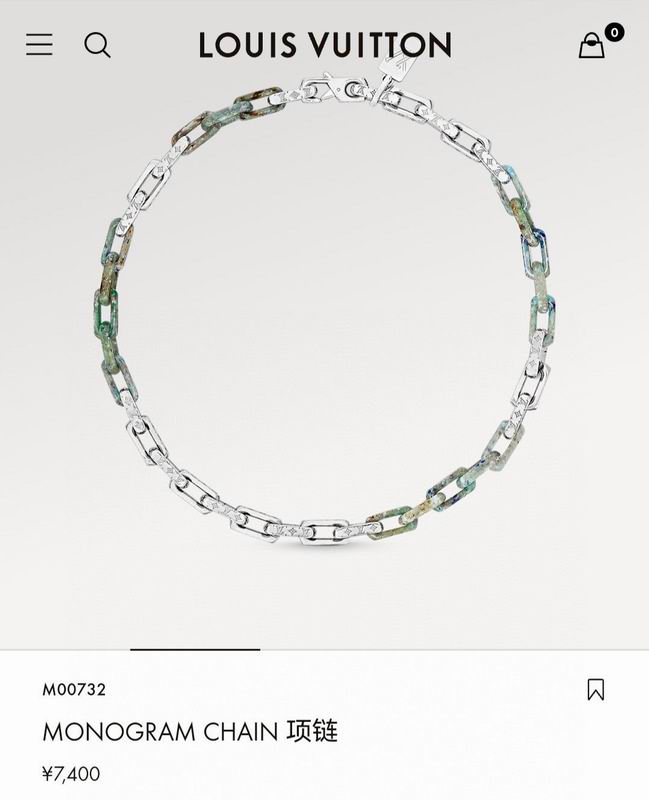Open the hamburger menu
This screenshot has height=800, width=649.
[x=39, y=45]
